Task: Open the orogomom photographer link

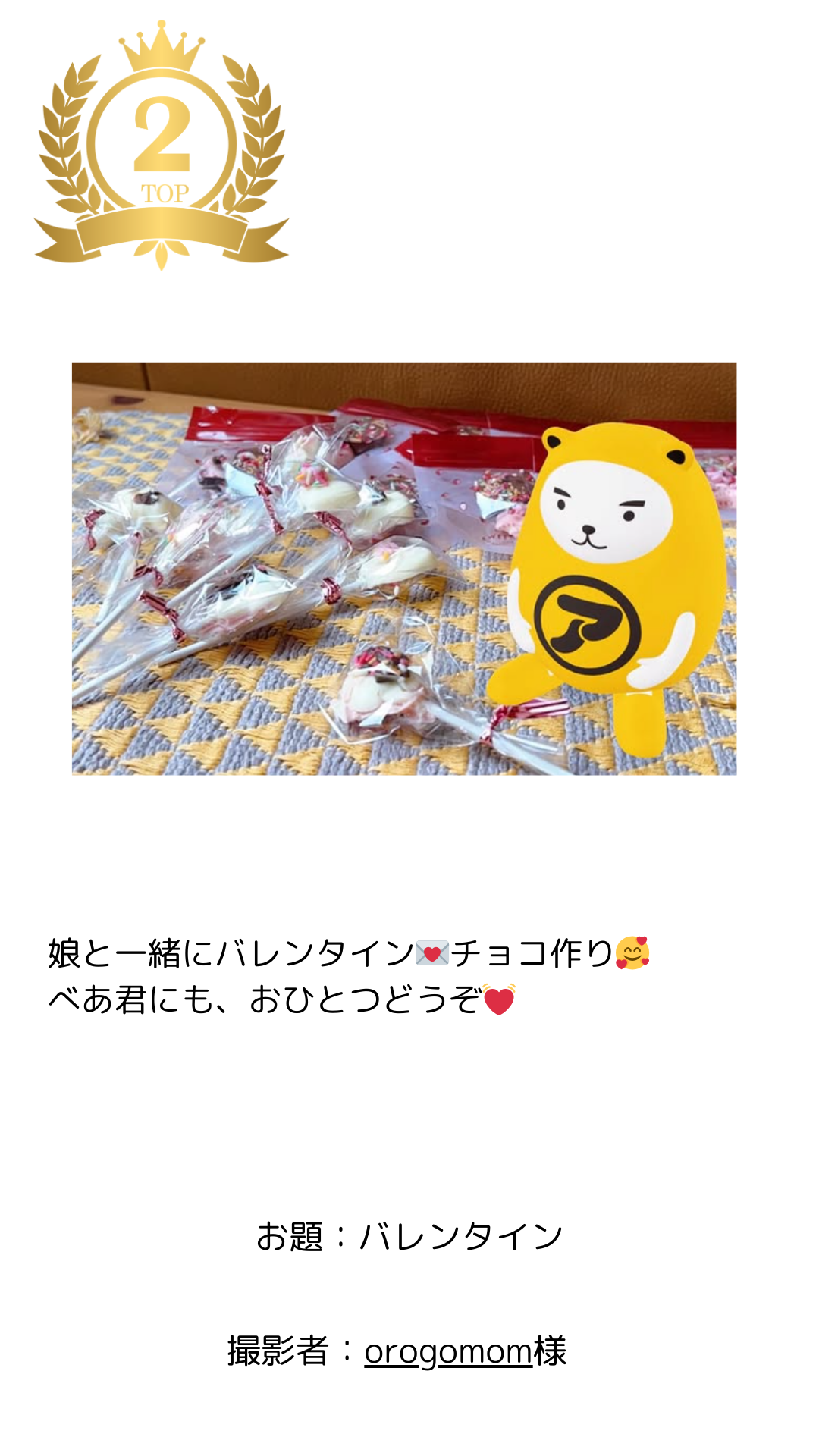Action: (x=448, y=1352)
